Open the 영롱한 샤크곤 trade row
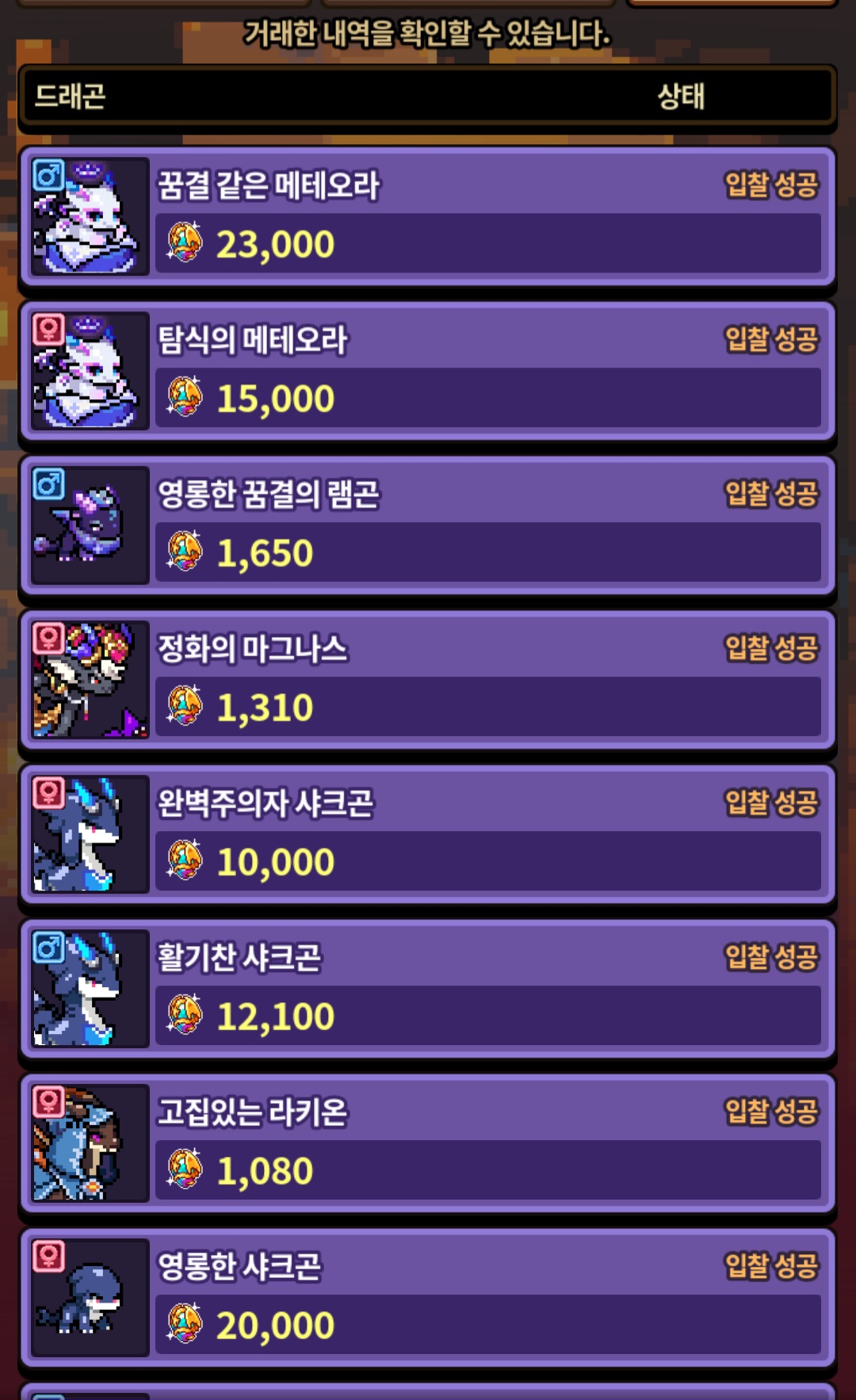The image size is (856, 1400). [x=428, y=1298]
